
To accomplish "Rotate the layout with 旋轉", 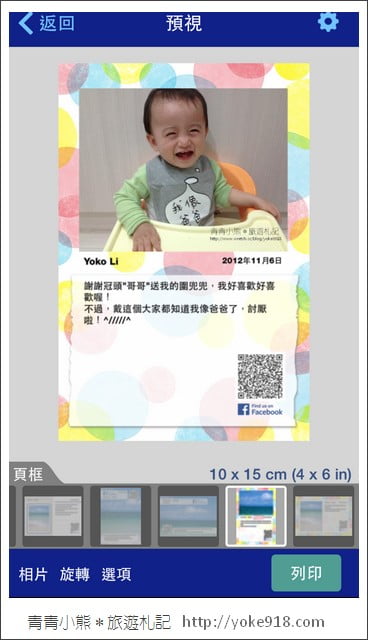I will point(75,575).
